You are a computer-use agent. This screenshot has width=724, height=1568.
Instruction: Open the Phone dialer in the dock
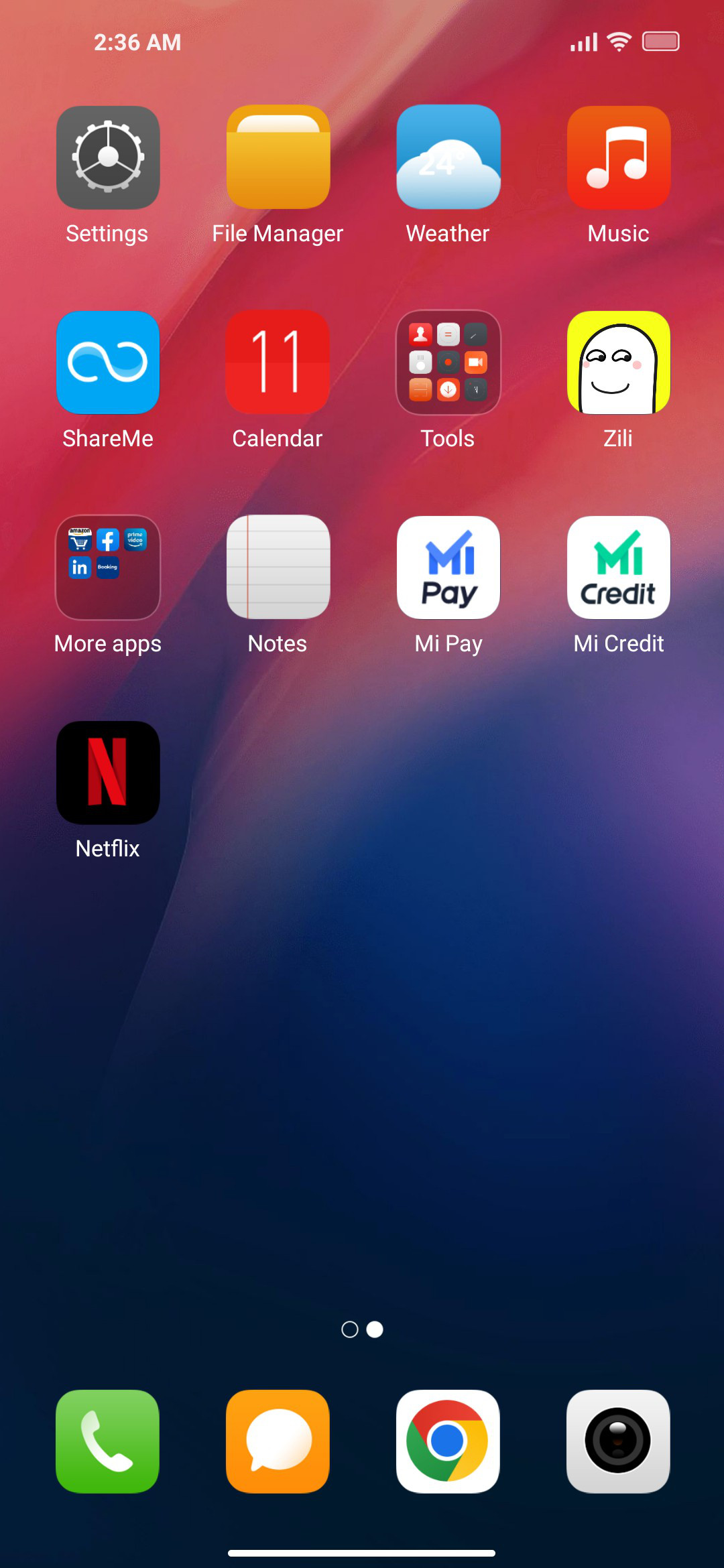click(108, 1441)
